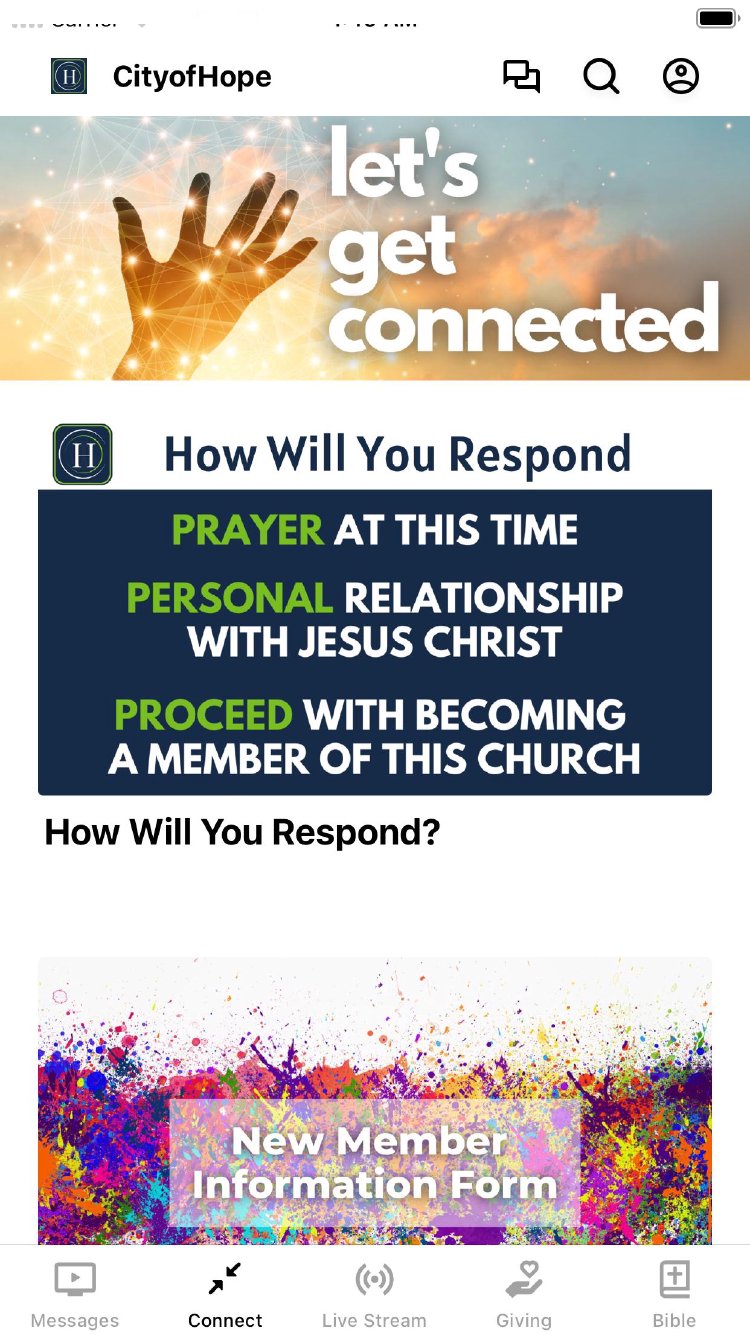Screen dimensions: 750x1334
Task: Open search in the top bar
Action: [x=601, y=77]
